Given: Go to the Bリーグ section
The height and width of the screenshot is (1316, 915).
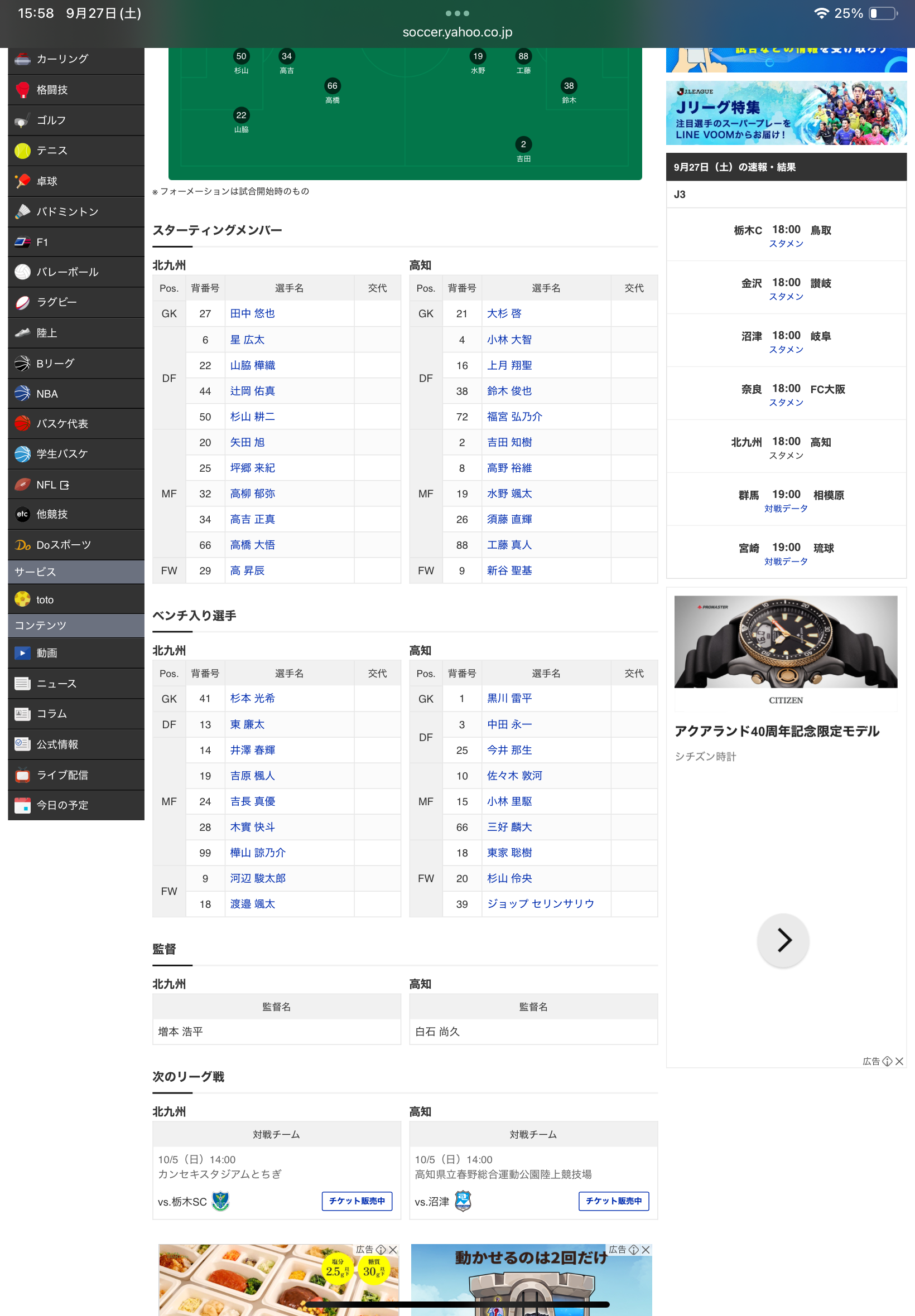Looking at the screenshot, I should [55, 363].
